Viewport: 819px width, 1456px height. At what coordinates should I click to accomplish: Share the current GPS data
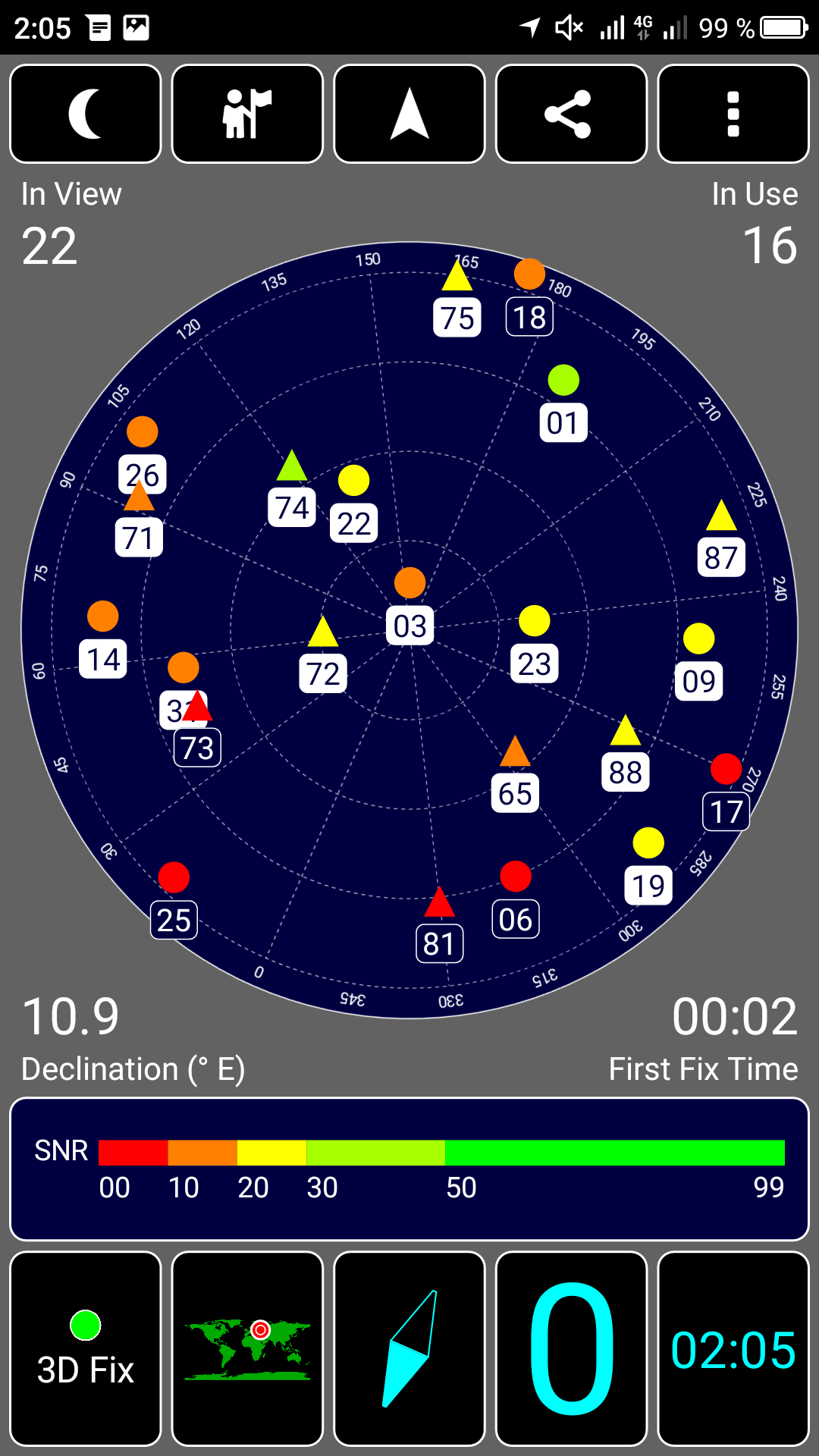(571, 114)
